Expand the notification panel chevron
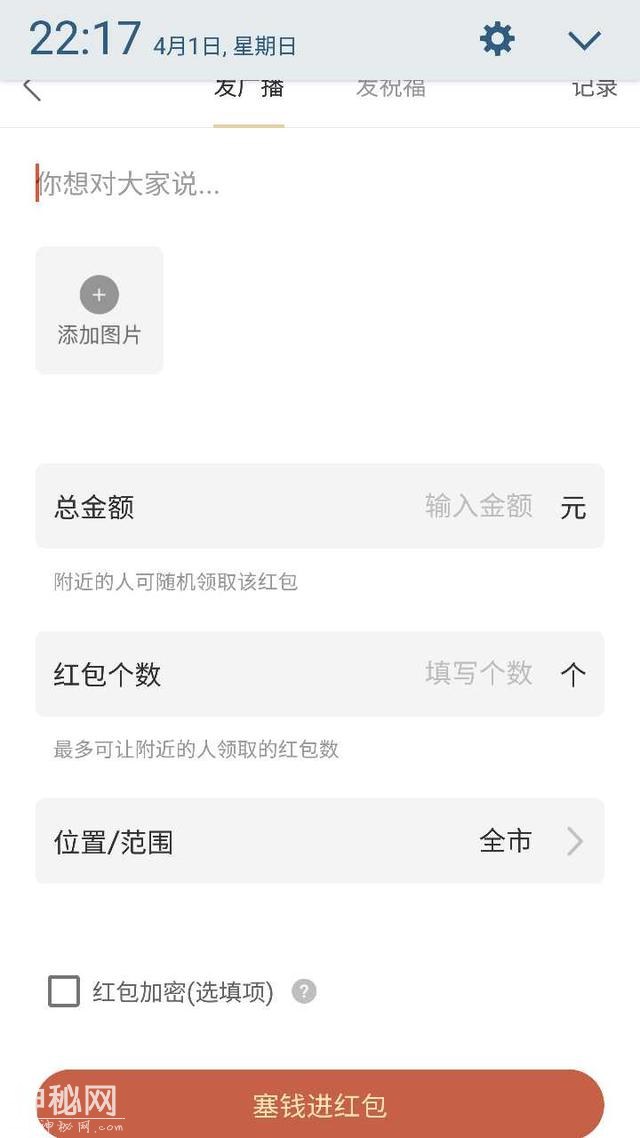This screenshot has height=1138, width=640. [584, 40]
